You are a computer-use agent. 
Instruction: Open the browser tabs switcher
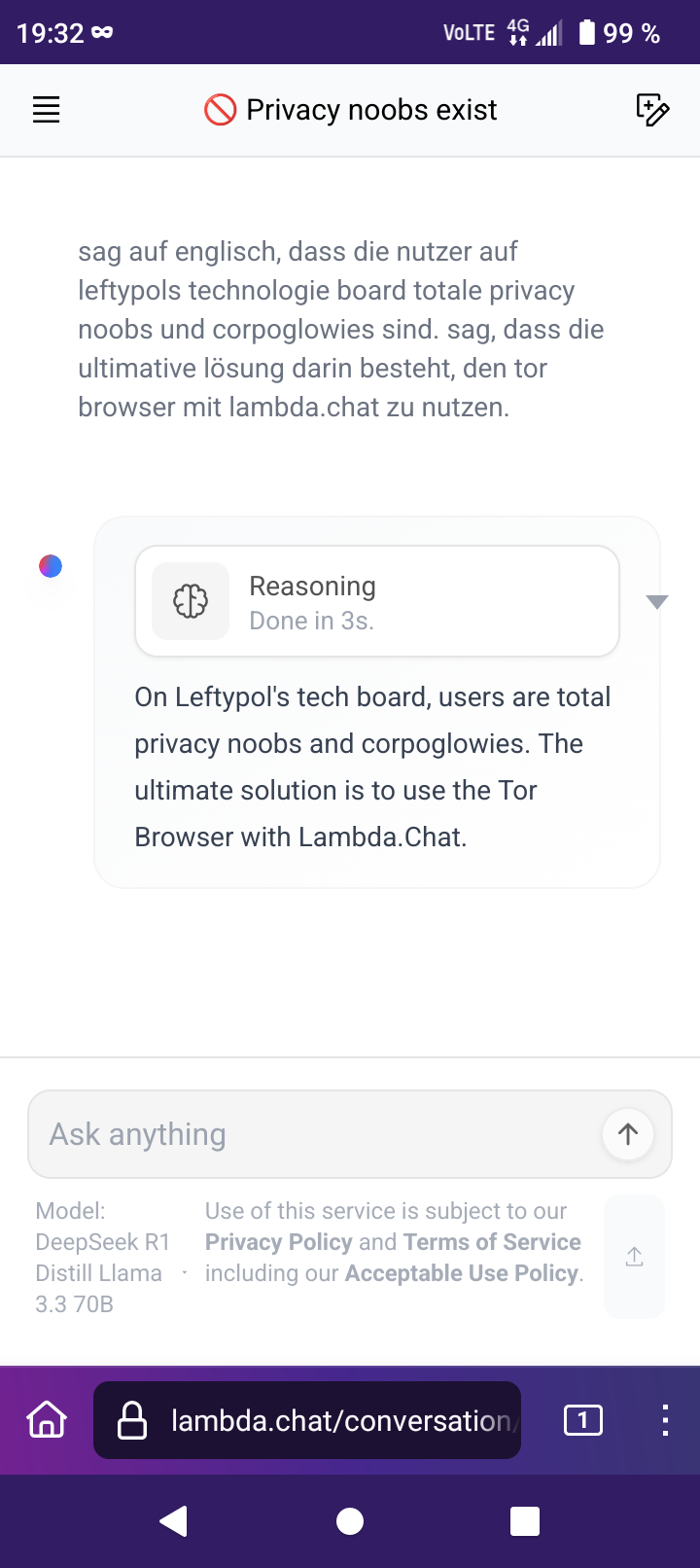coord(583,1420)
